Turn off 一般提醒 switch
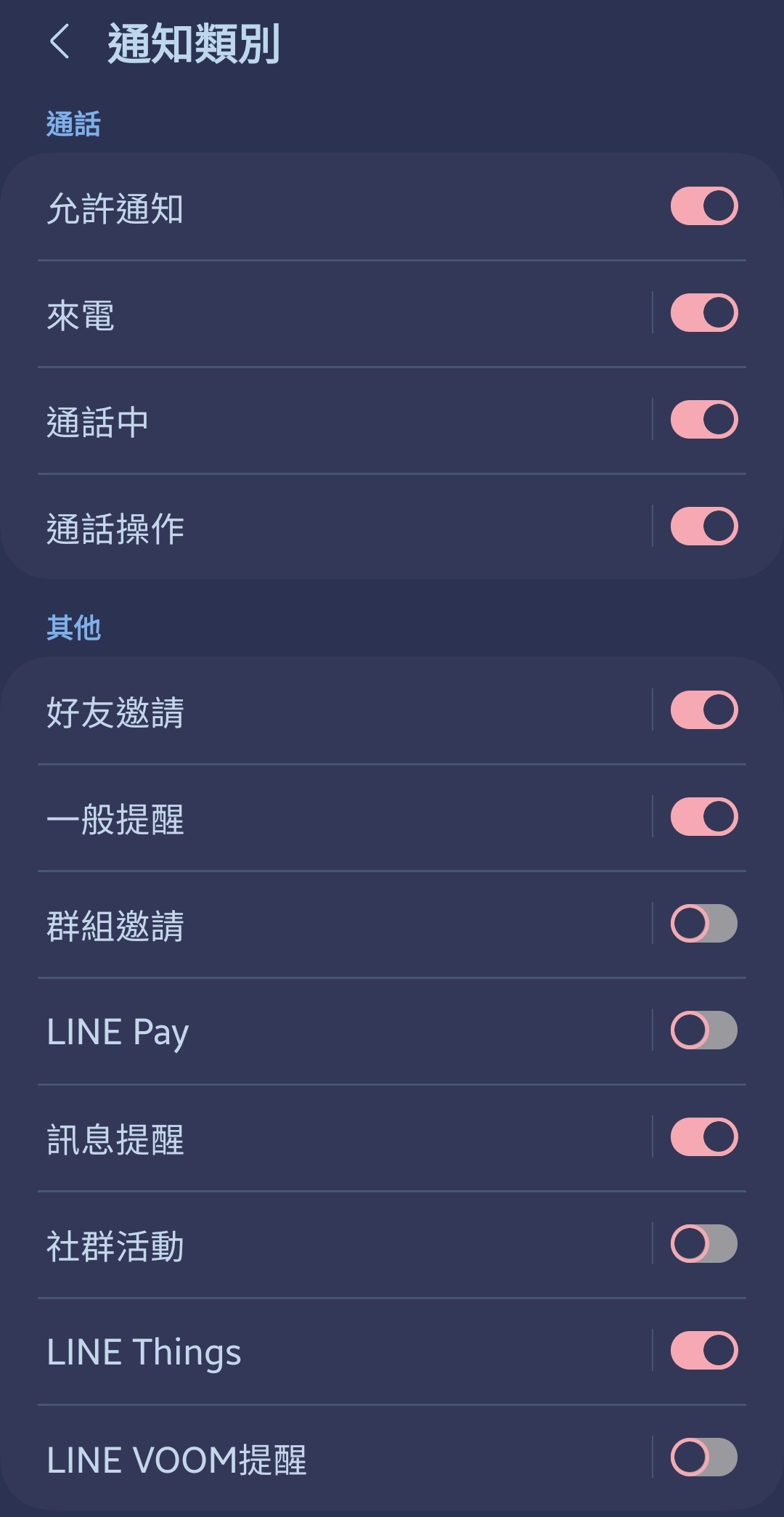This screenshot has height=1517, width=784. (x=703, y=817)
